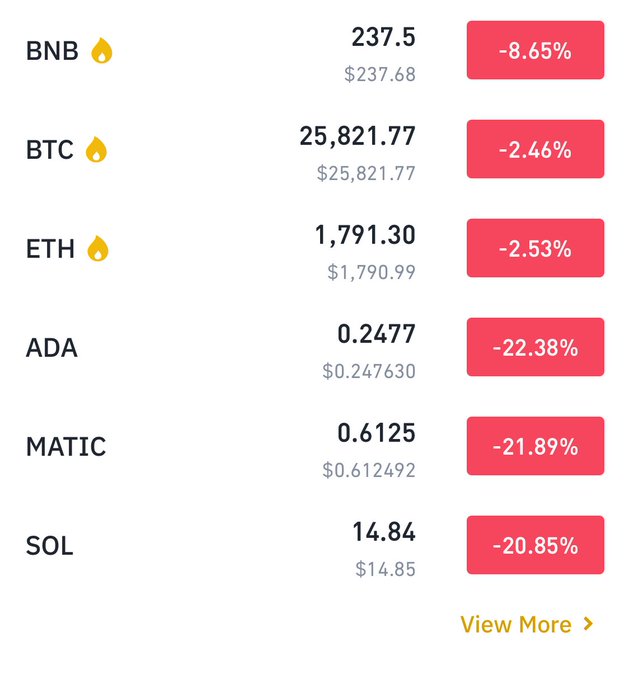Open the BNB market row

pos(52,51)
